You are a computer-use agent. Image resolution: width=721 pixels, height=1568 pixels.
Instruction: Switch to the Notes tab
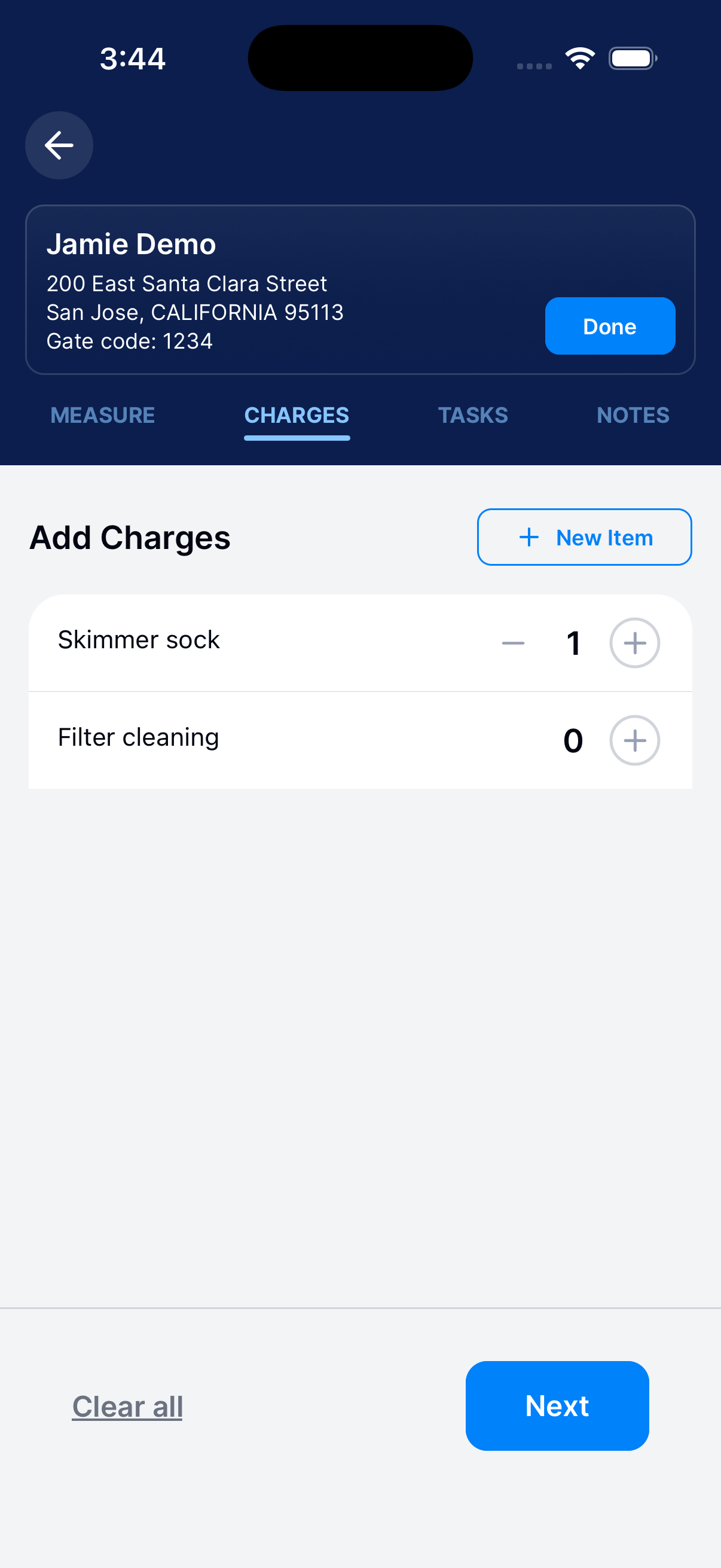pos(633,415)
